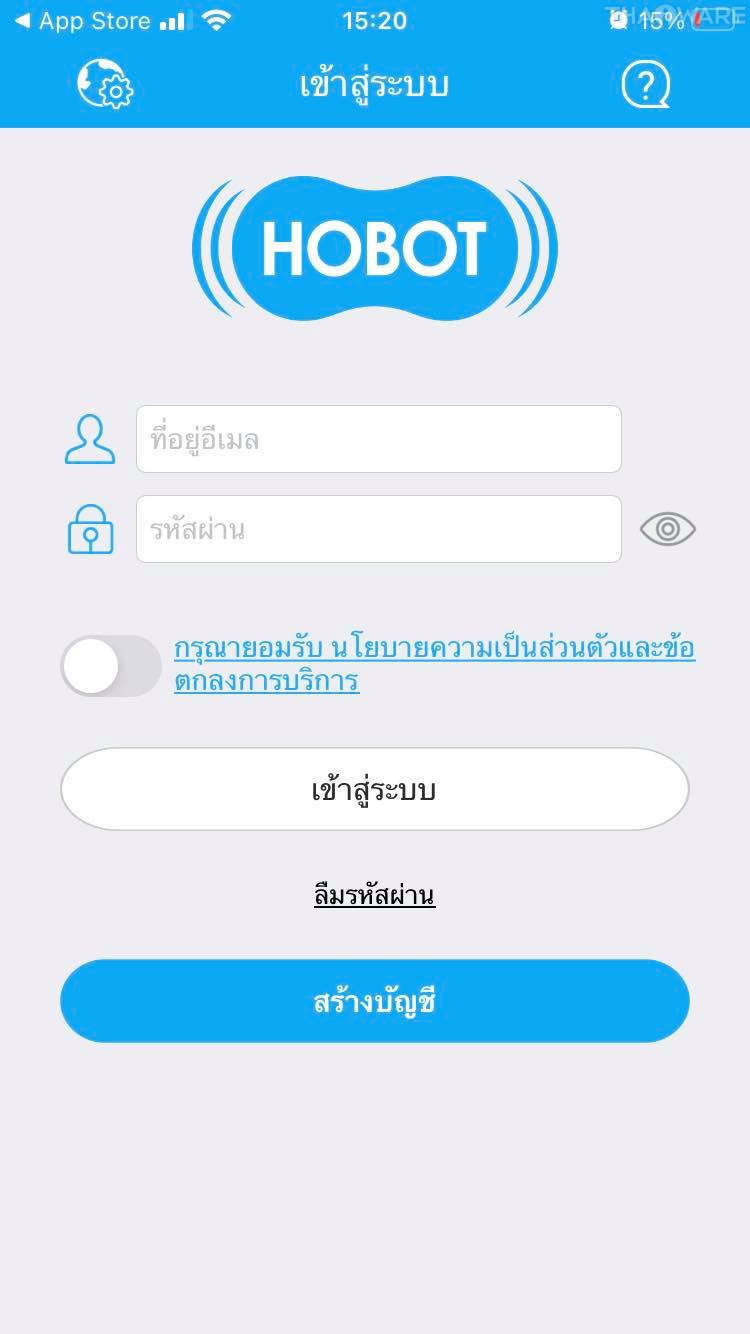Open the ลืมรหัสผ่าน forgot password link
Screen dimensions: 750x1334
pyautogui.click(x=374, y=894)
